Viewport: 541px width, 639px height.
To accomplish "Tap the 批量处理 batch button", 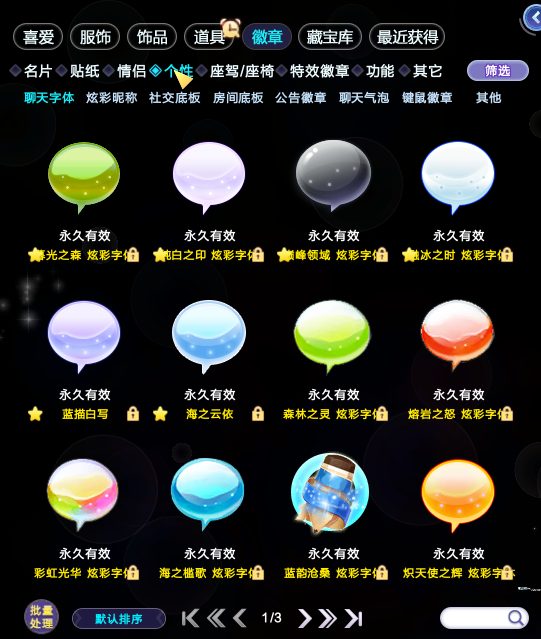I will (x=41, y=617).
